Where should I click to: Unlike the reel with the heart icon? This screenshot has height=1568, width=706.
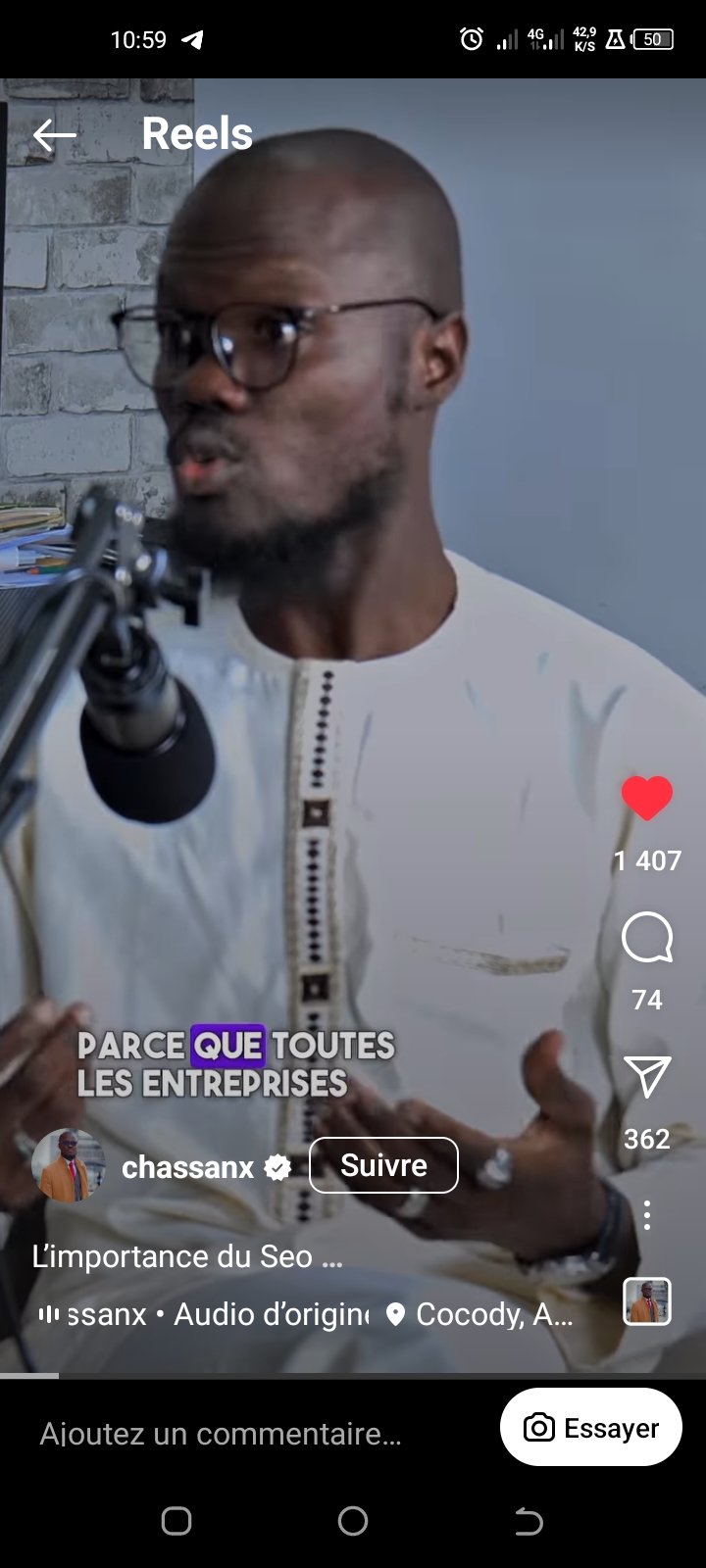click(647, 798)
